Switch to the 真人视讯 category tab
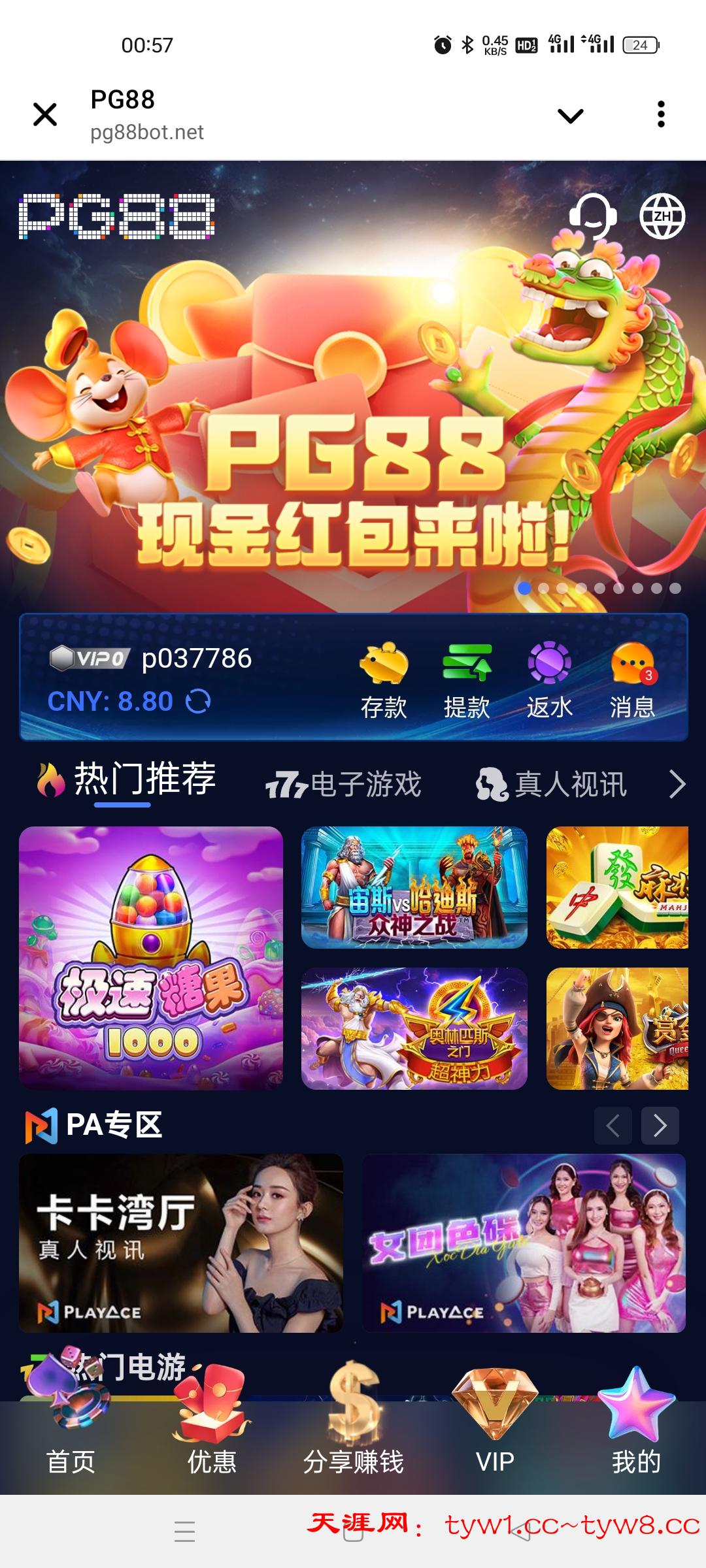Screen dimensions: 706x1568 [552, 784]
